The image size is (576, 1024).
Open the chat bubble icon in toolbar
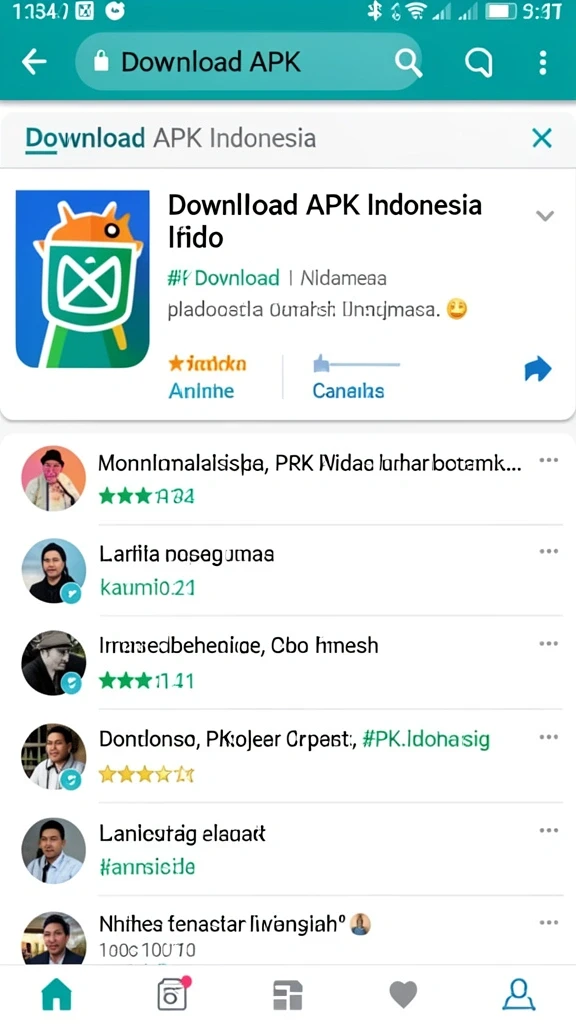click(478, 63)
